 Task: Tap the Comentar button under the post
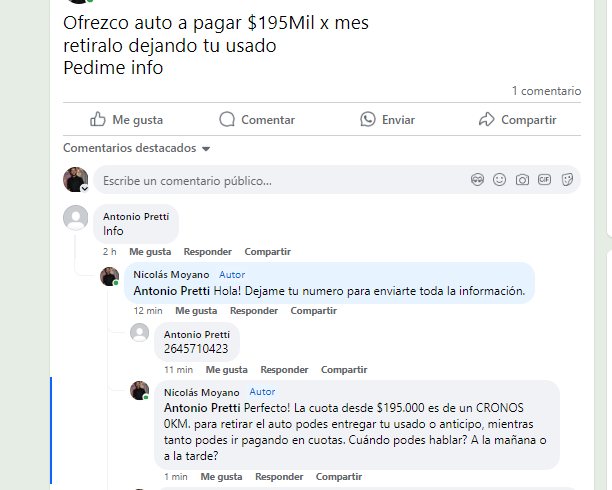[257, 119]
